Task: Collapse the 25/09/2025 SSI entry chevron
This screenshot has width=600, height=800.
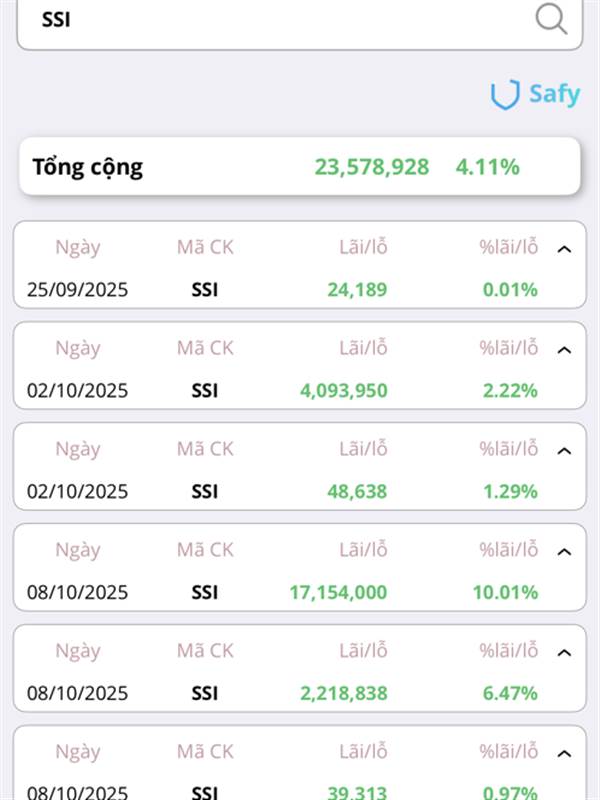Action: tap(564, 249)
